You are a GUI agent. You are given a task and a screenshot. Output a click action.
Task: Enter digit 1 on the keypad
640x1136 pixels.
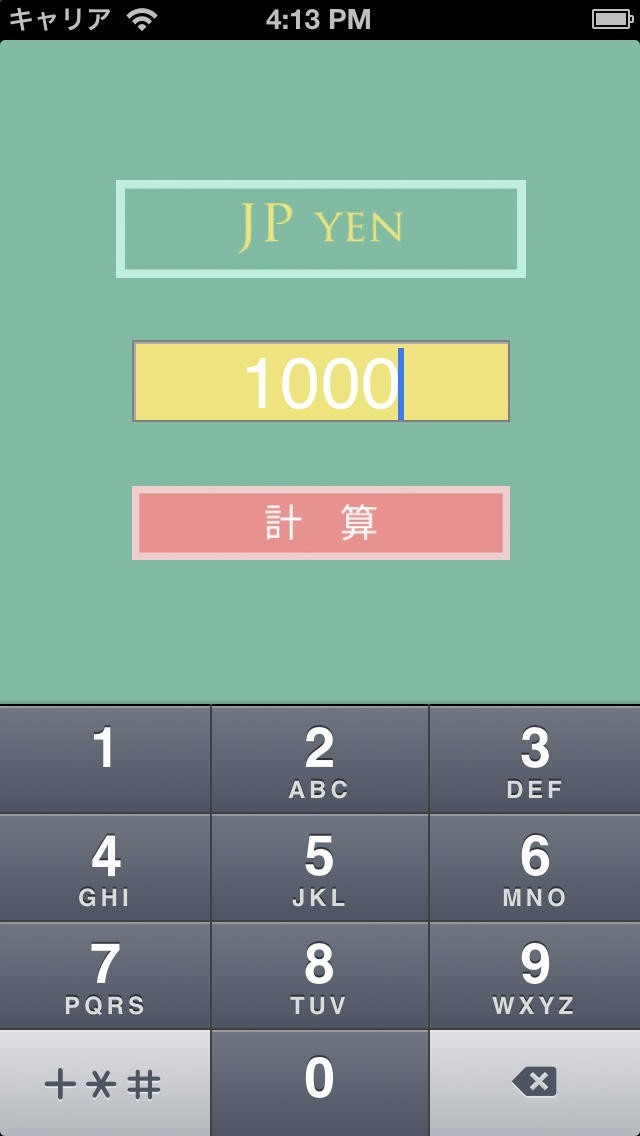tap(105, 759)
